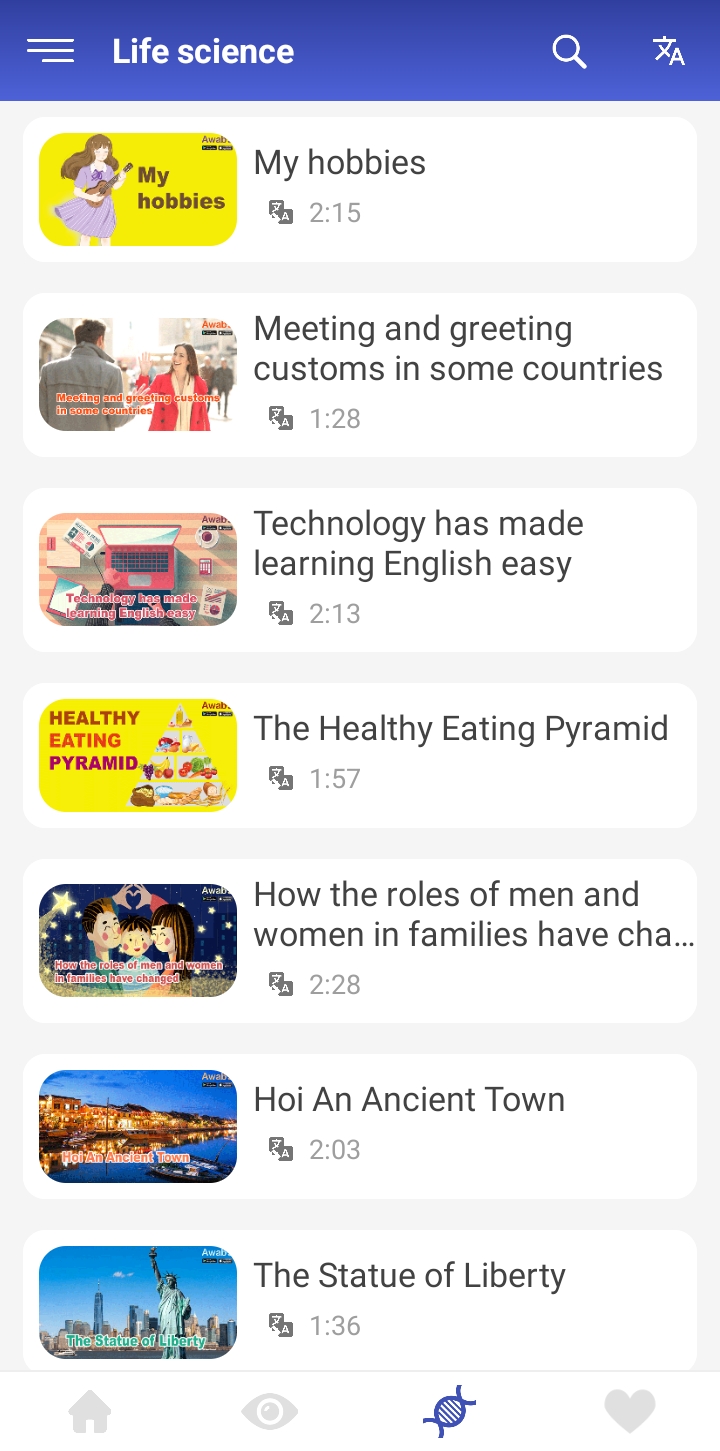Open the My hobbies video entry
Image resolution: width=720 pixels, height=1451 pixels.
click(x=360, y=188)
